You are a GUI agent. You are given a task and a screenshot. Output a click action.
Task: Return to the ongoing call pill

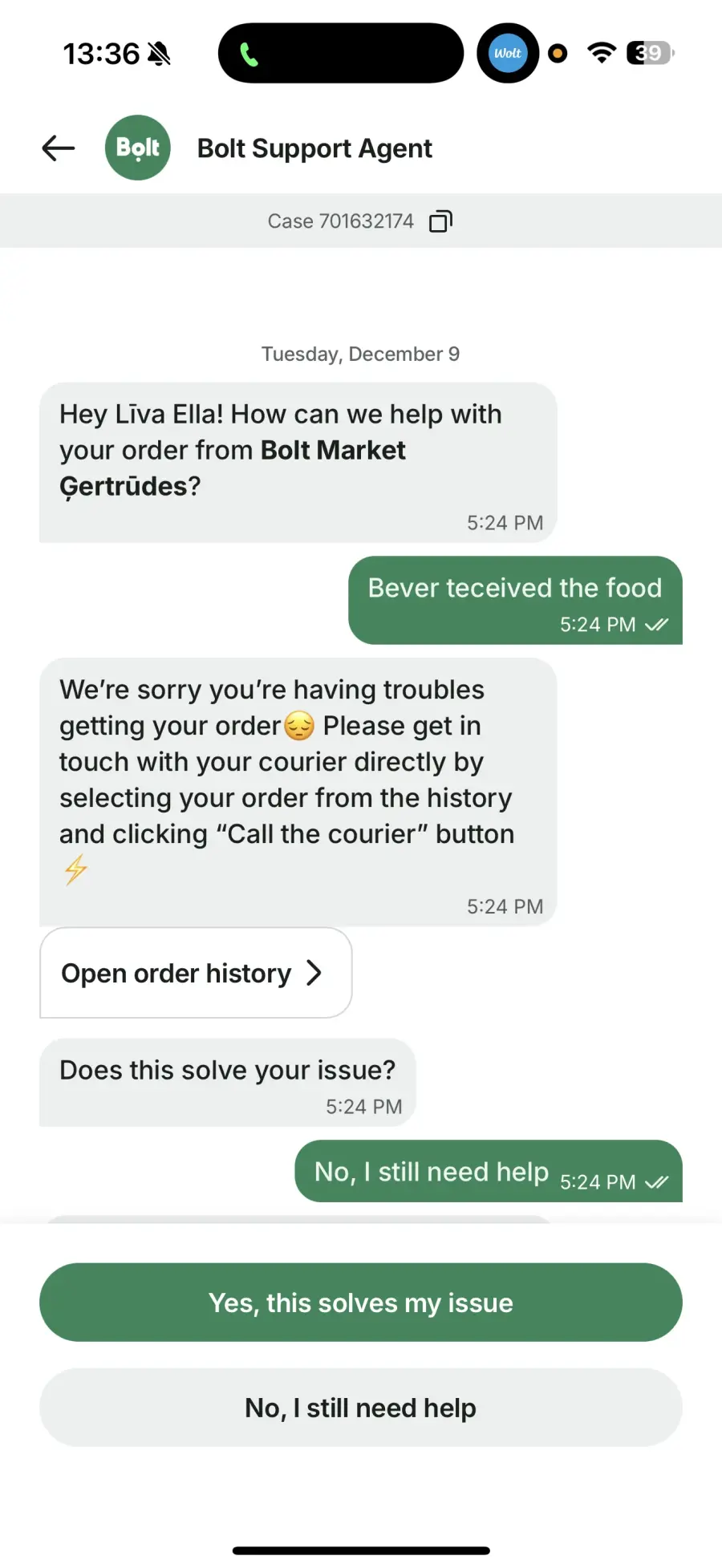(340, 54)
